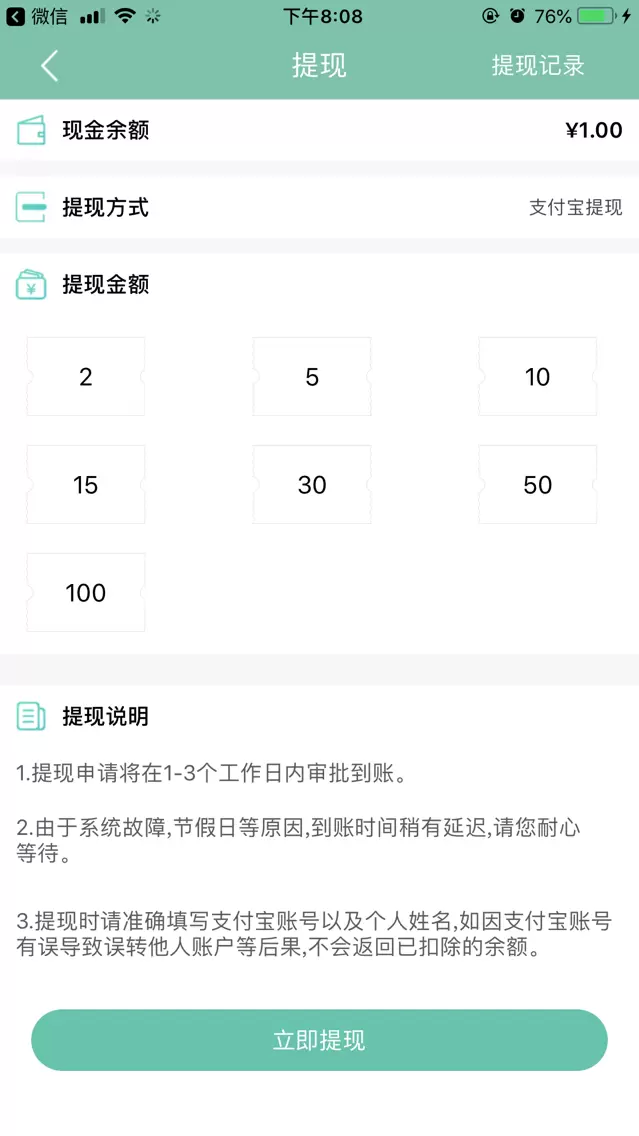Return to 微信 via the status bar link
Viewport: 639px width, 1136px height.
(x=38, y=16)
